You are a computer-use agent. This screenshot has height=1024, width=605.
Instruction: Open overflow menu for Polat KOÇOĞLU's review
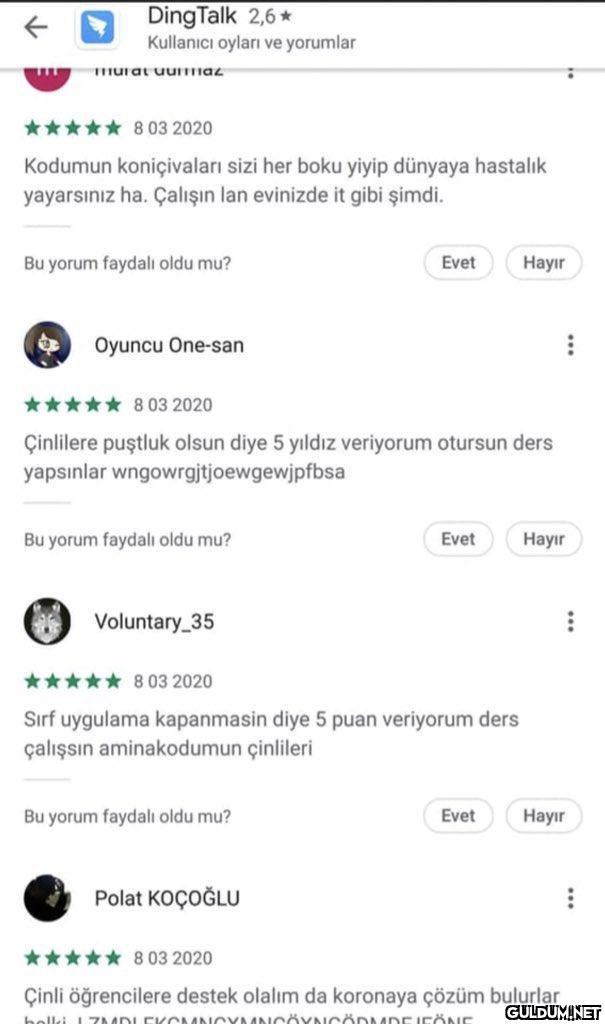pyautogui.click(x=570, y=898)
